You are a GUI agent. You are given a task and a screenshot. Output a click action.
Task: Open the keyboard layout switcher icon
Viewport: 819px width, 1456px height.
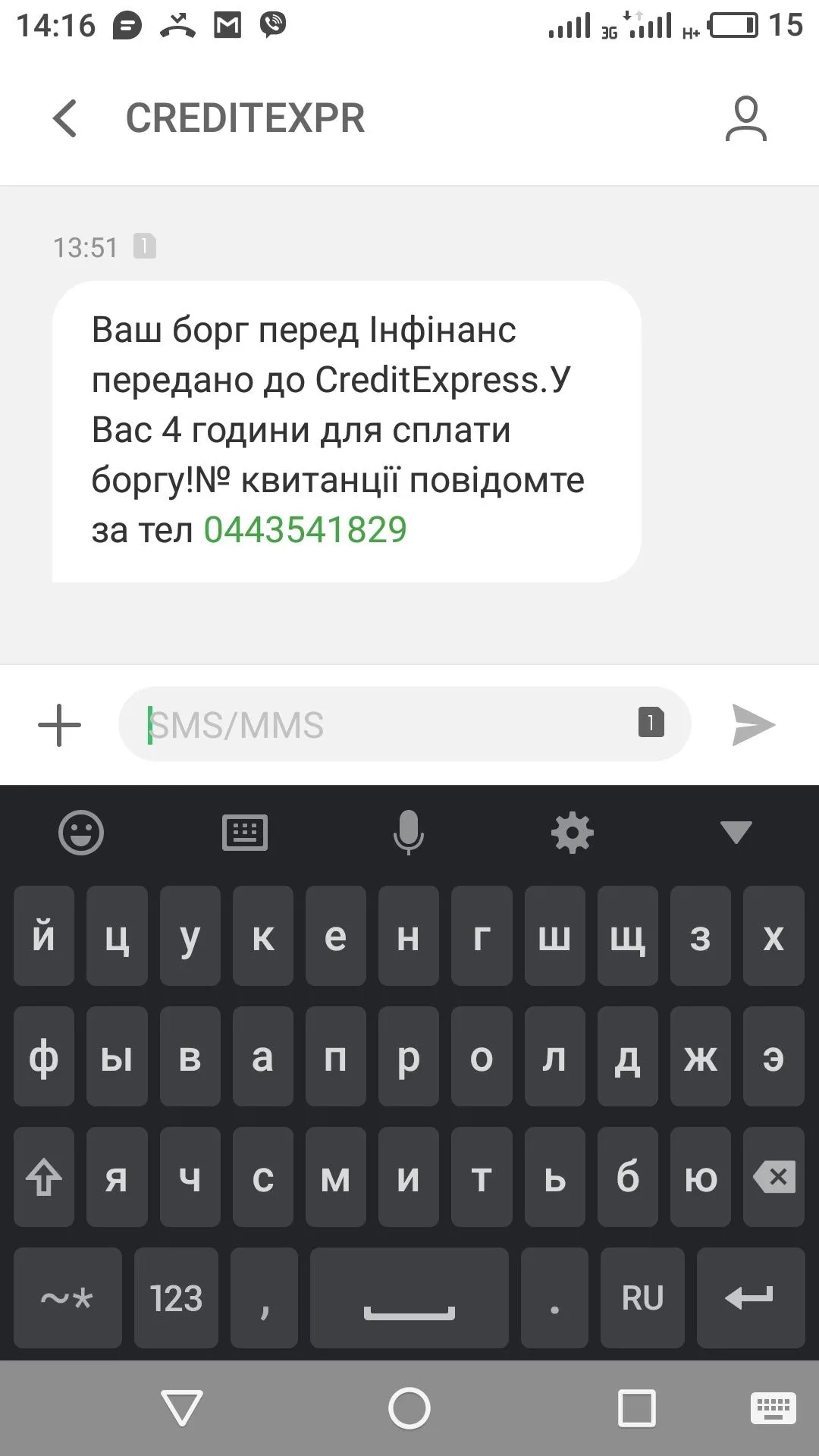click(x=245, y=833)
